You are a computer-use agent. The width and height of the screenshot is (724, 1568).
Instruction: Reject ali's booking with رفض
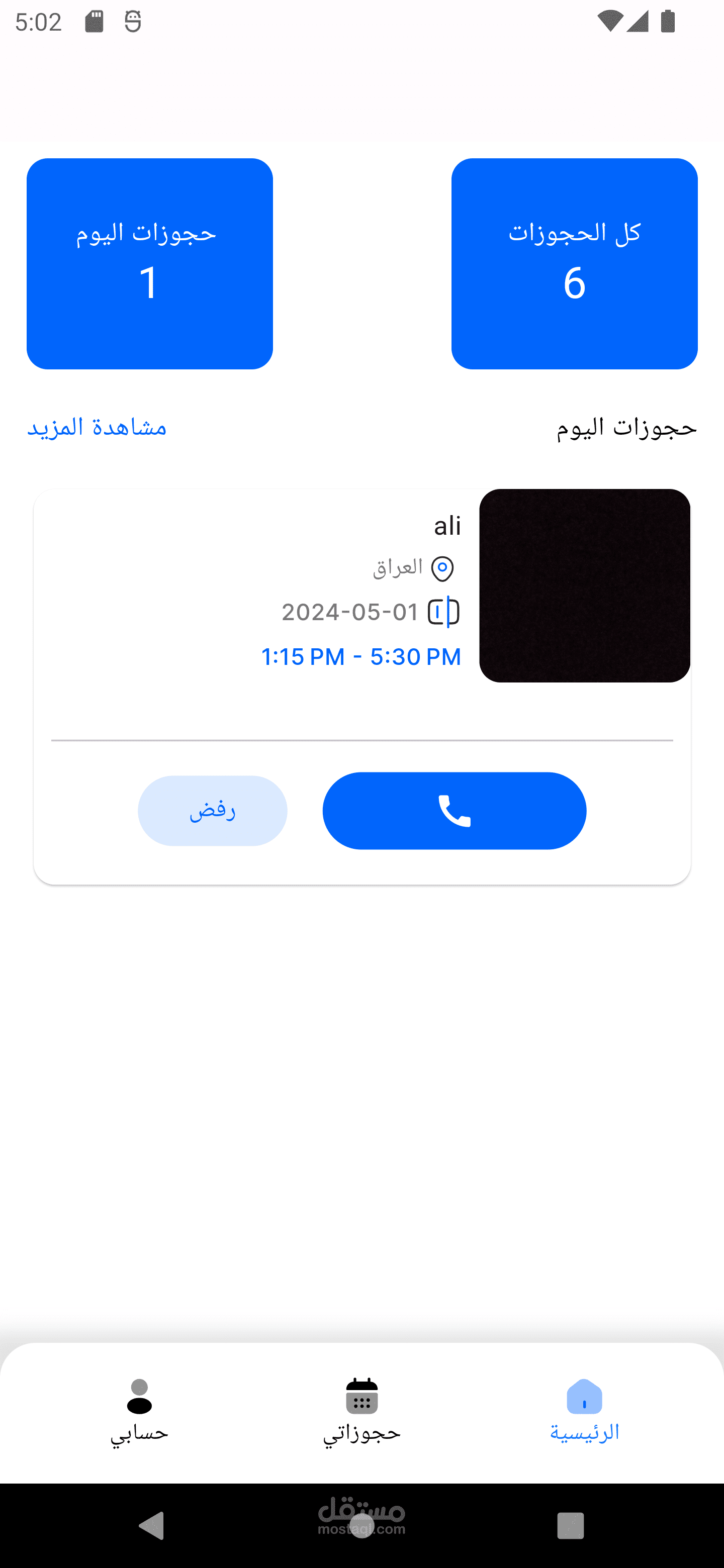coord(212,810)
